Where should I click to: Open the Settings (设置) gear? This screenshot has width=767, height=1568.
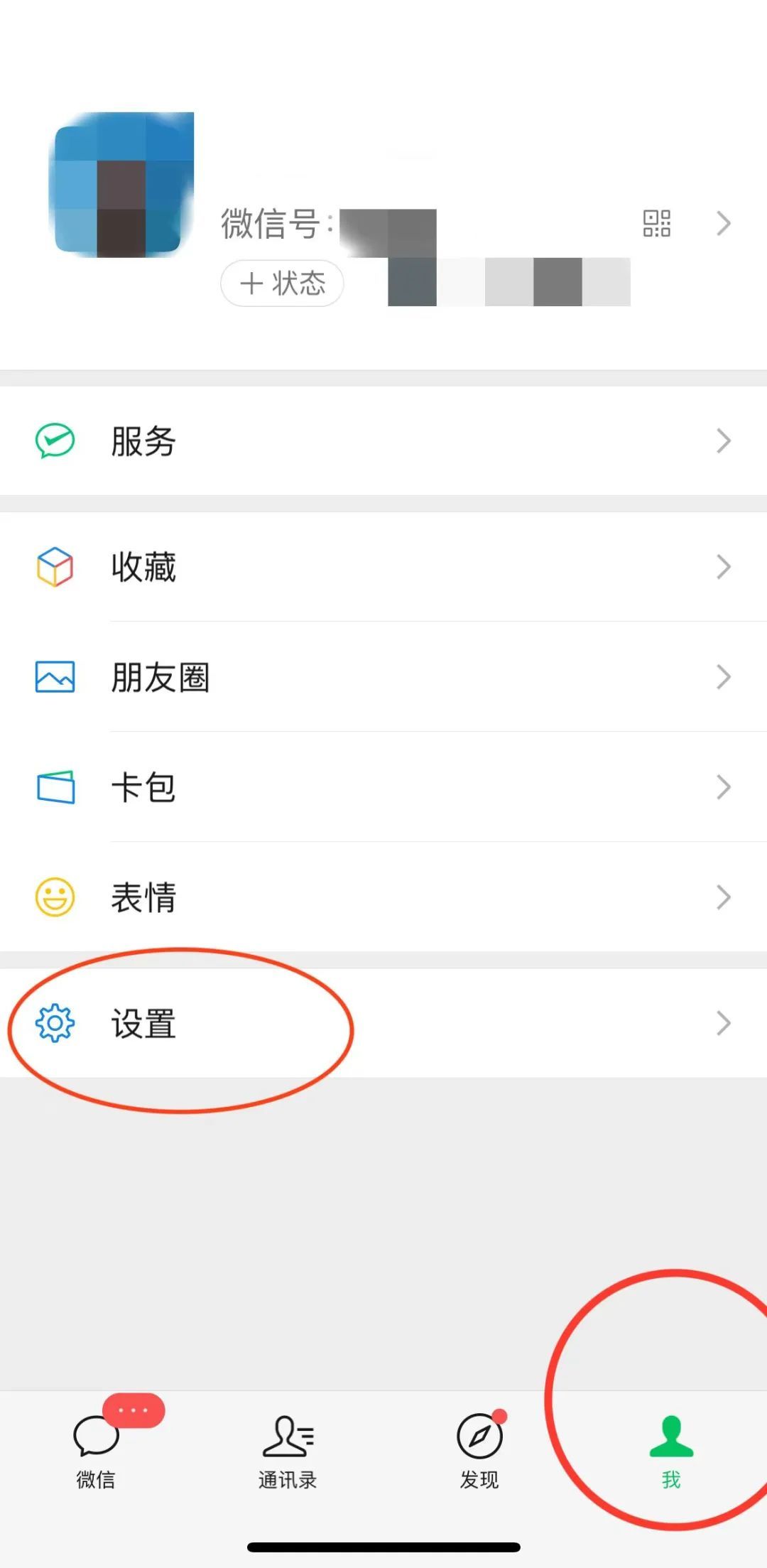tap(142, 1023)
